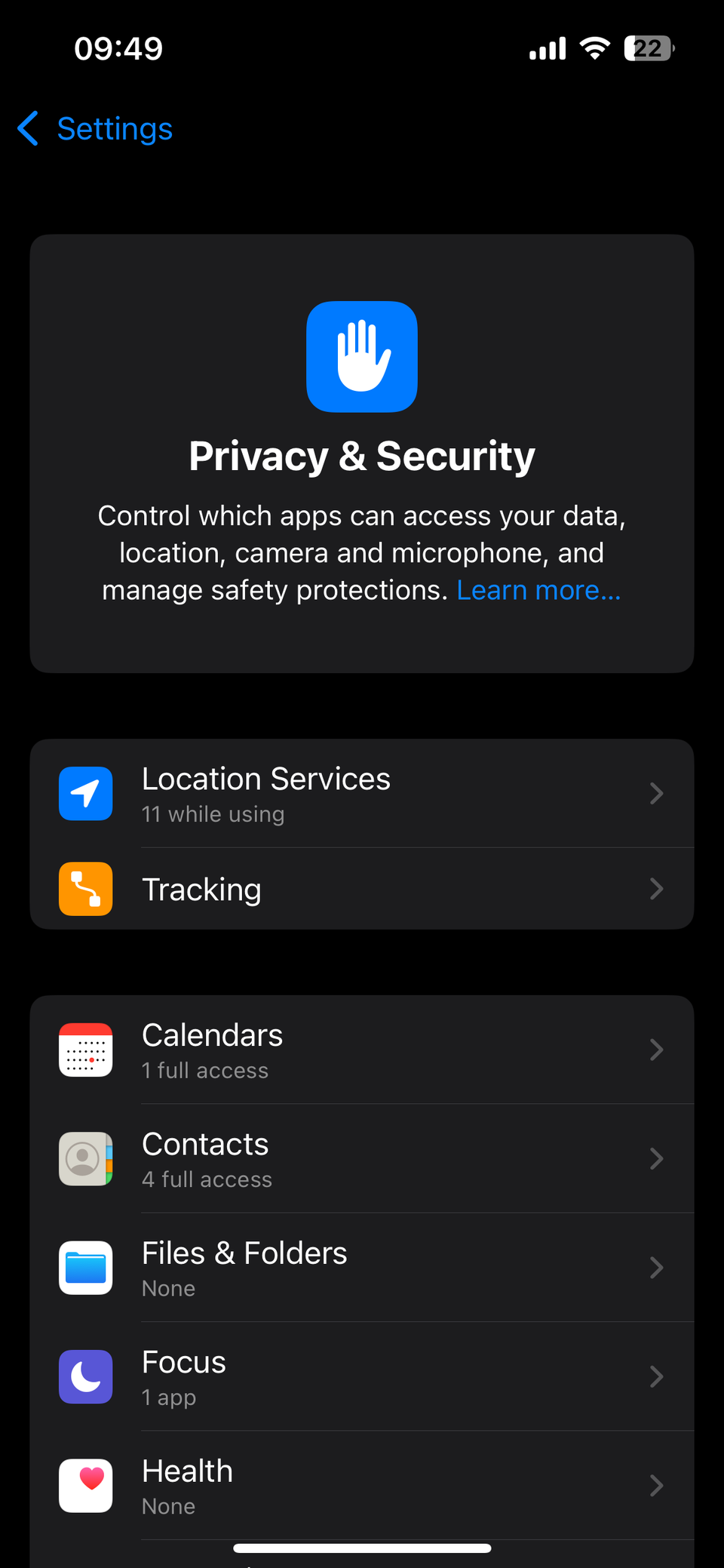The height and width of the screenshot is (1568, 724).
Task: Open the Learn more link
Action: click(x=538, y=589)
